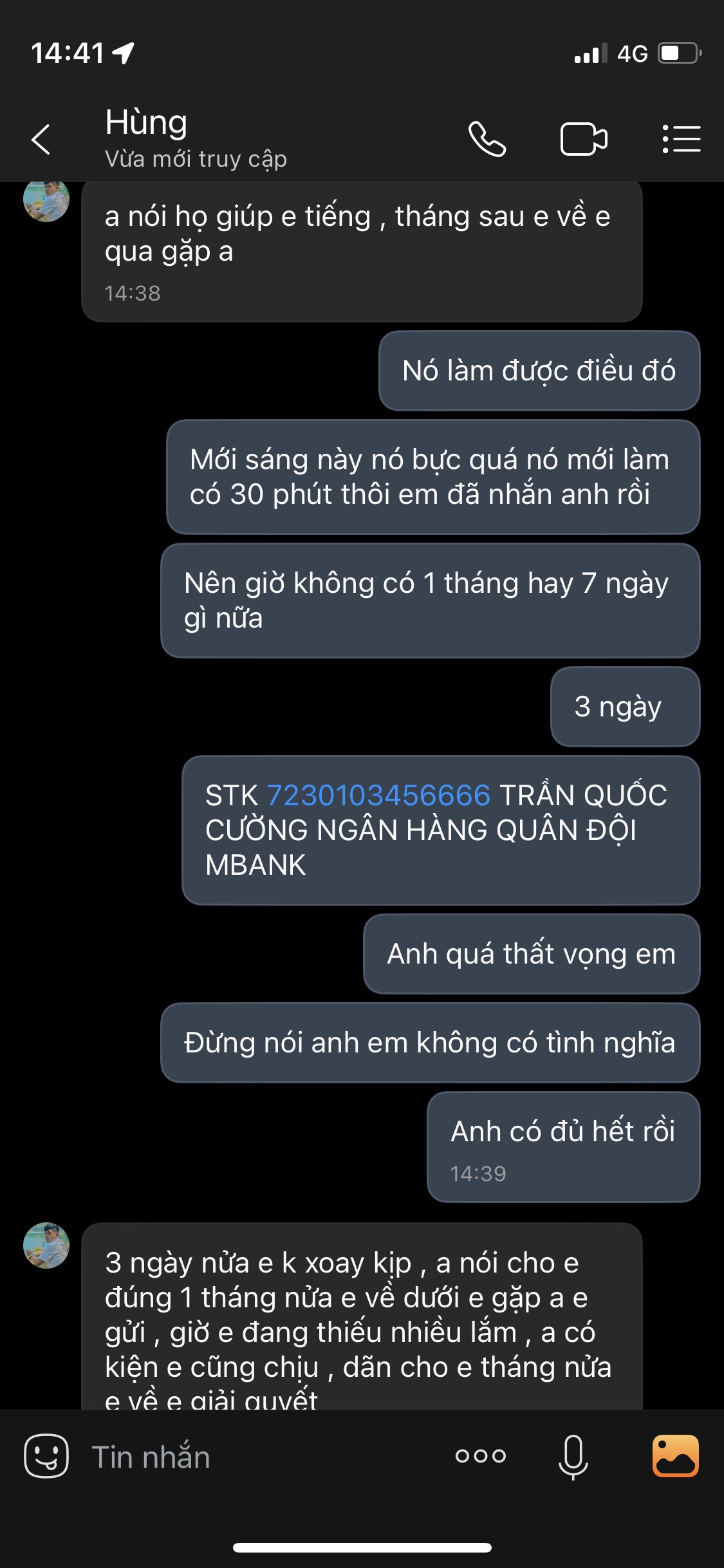Image resolution: width=724 pixels, height=1568 pixels.
Task: Focus the Tin nhắn message field
Action: 257,1457
